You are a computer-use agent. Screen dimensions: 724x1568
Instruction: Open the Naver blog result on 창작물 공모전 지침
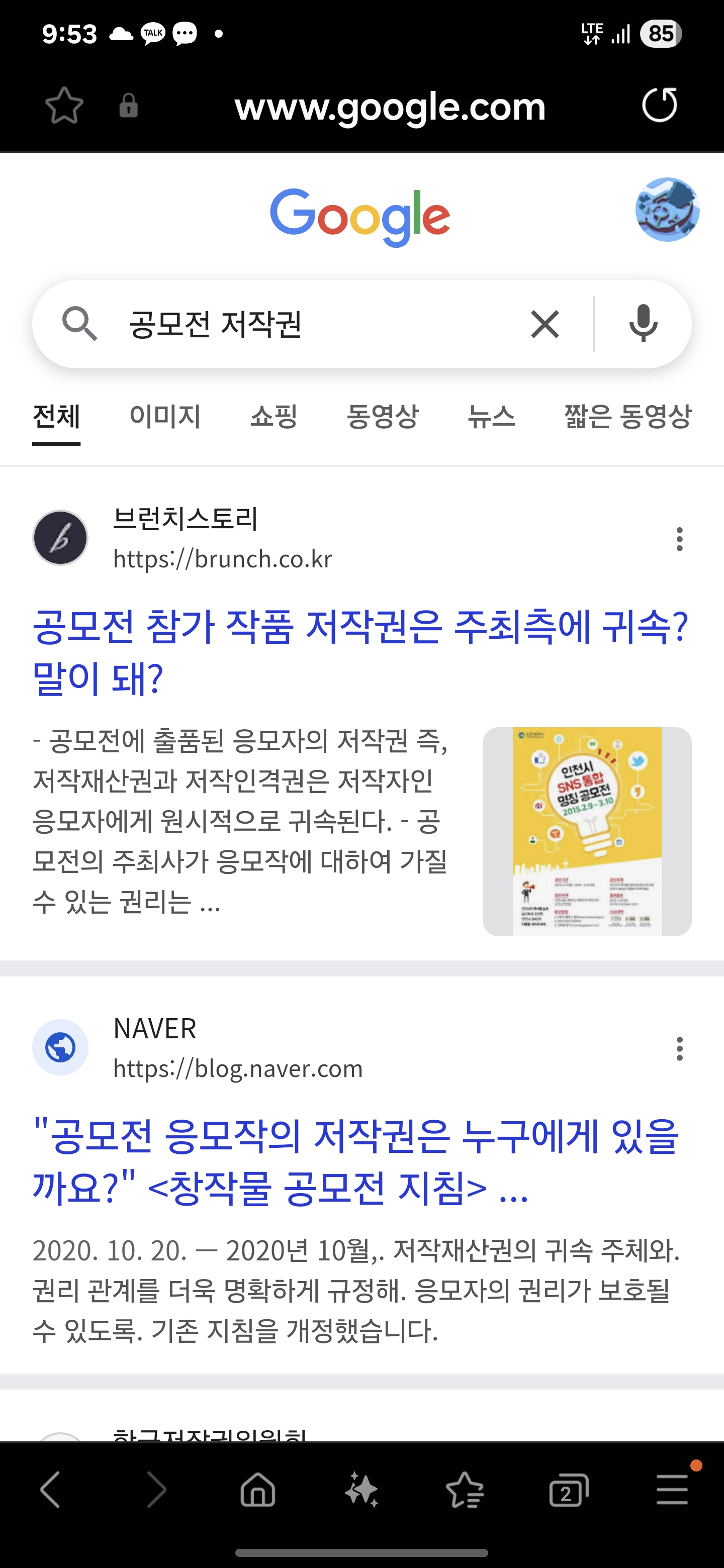click(x=355, y=1161)
